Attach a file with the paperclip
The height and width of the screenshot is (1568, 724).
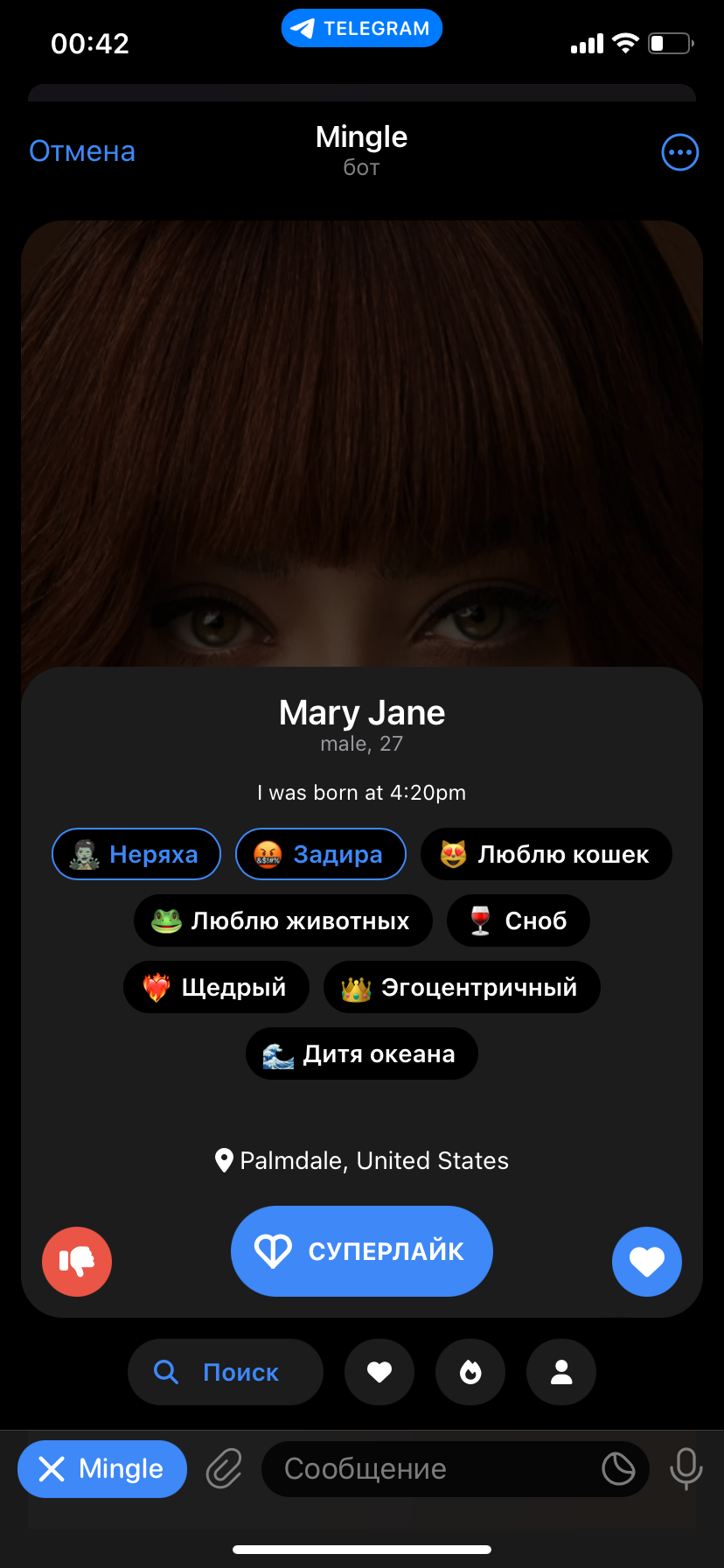(x=224, y=1469)
